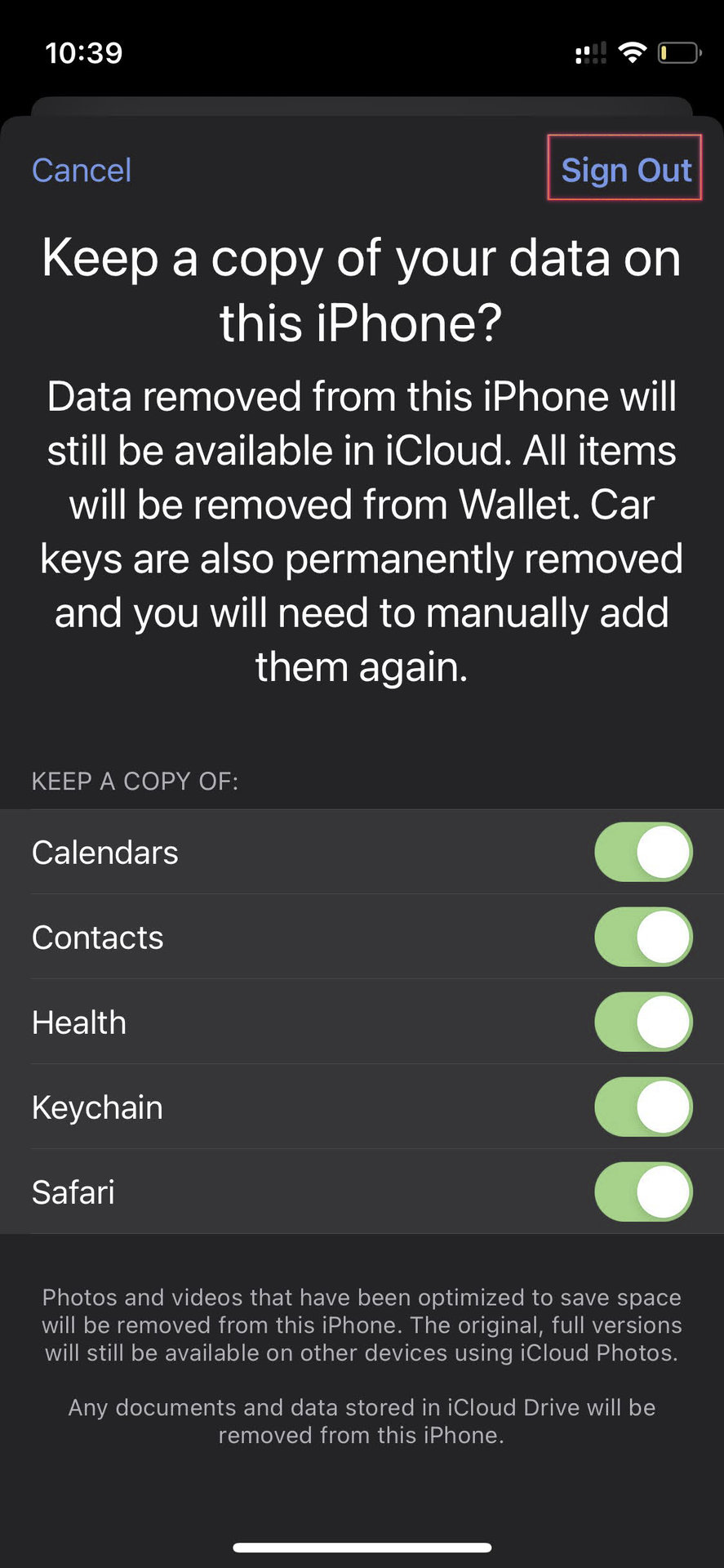The width and height of the screenshot is (724, 1568).
Task: Turn off the Calendars copy switch
Action: coord(643,852)
